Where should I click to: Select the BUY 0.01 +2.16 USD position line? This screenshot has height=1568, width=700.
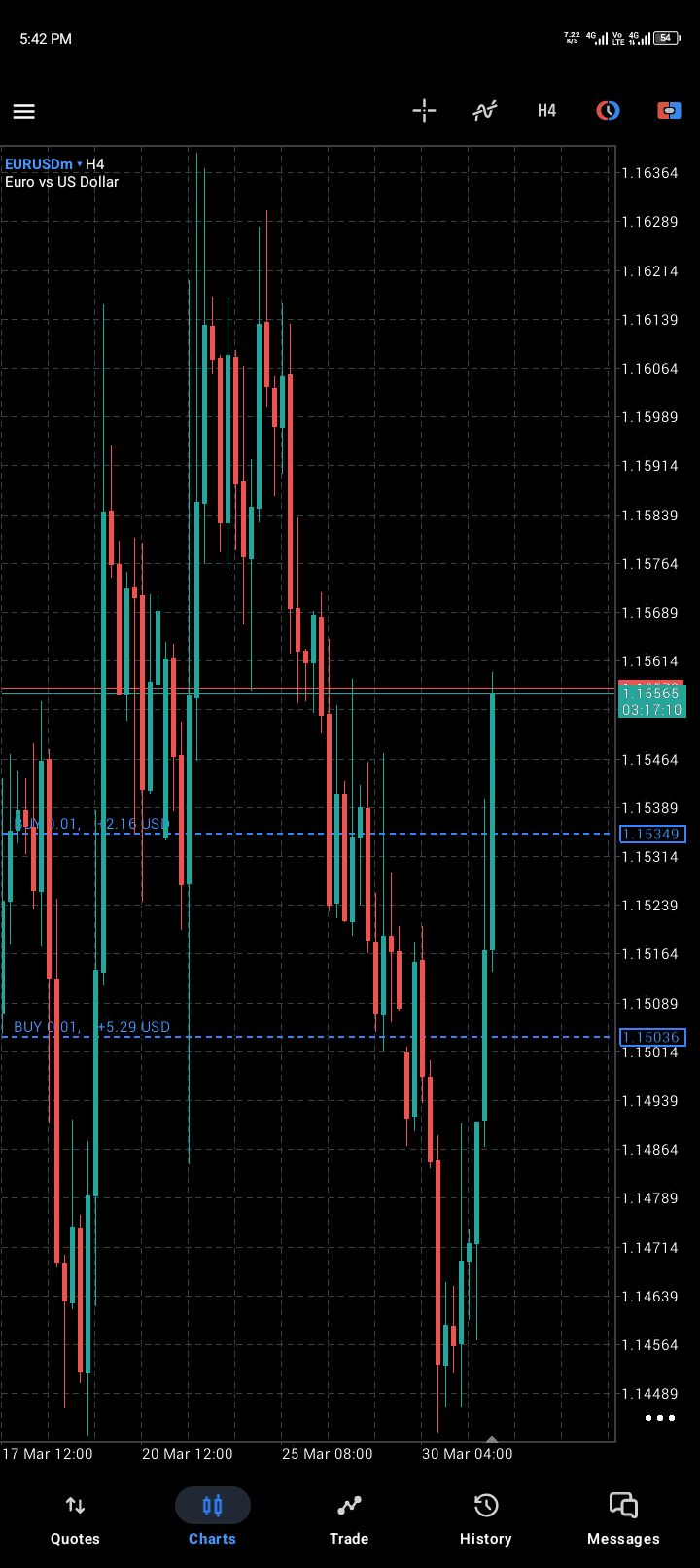pos(92,825)
